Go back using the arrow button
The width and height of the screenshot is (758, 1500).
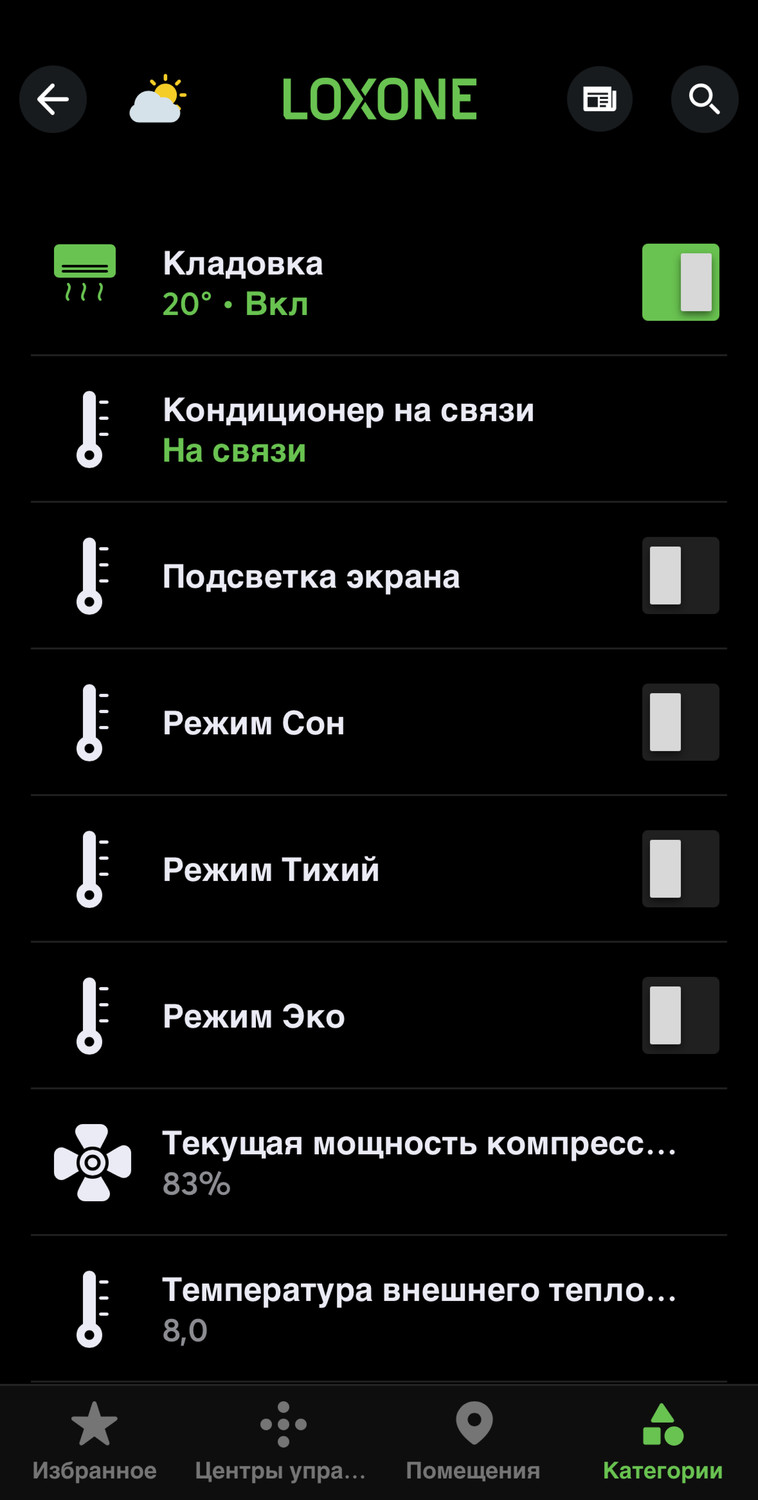[53, 99]
